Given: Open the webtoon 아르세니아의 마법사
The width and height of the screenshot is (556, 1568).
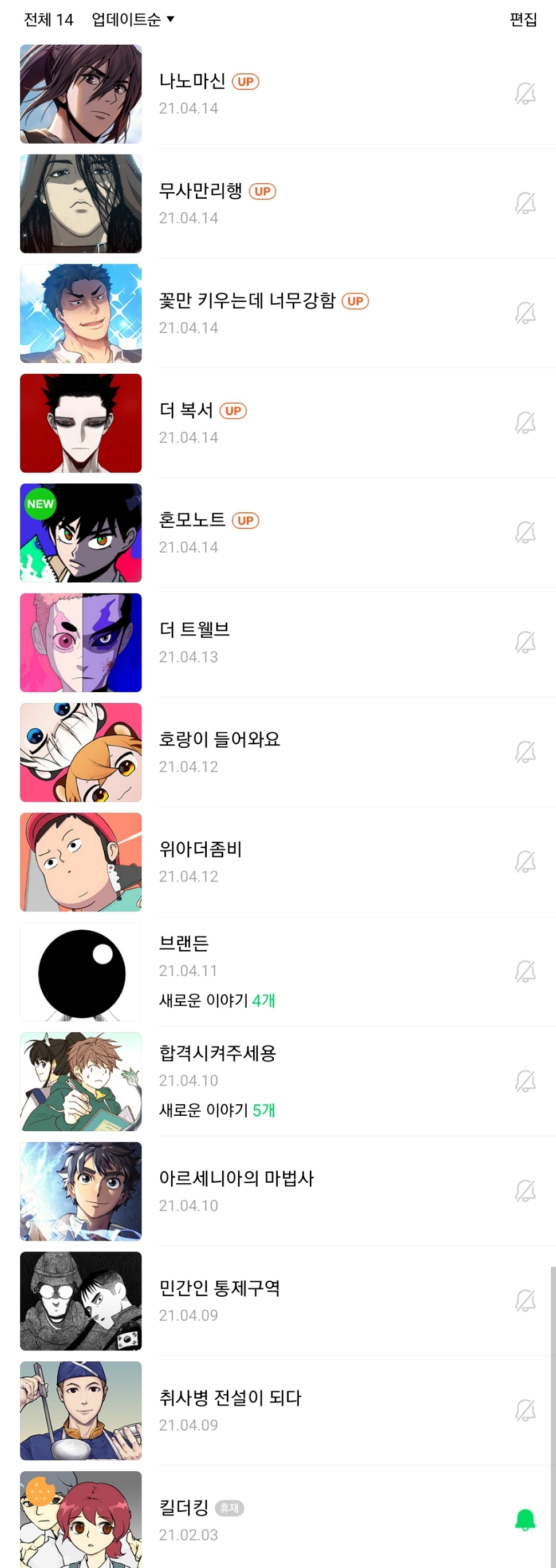Looking at the screenshot, I should click(236, 1179).
